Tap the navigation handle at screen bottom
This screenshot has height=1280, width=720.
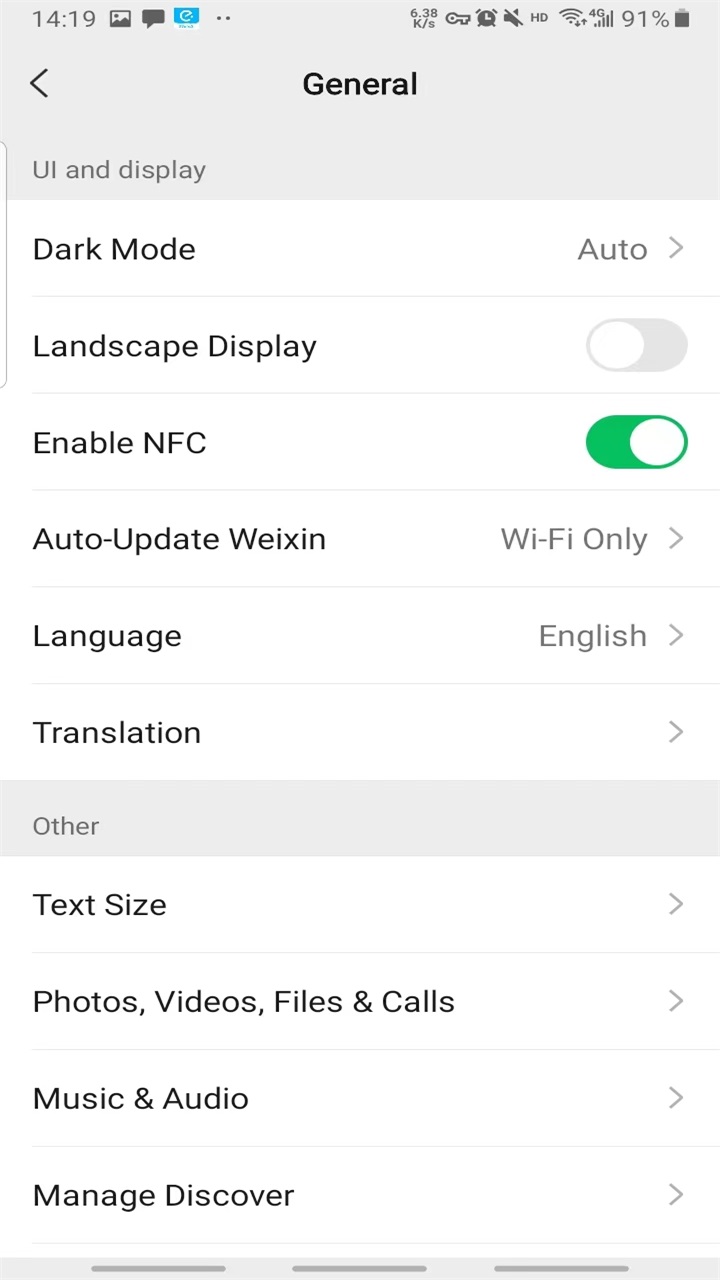(x=360, y=1268)
